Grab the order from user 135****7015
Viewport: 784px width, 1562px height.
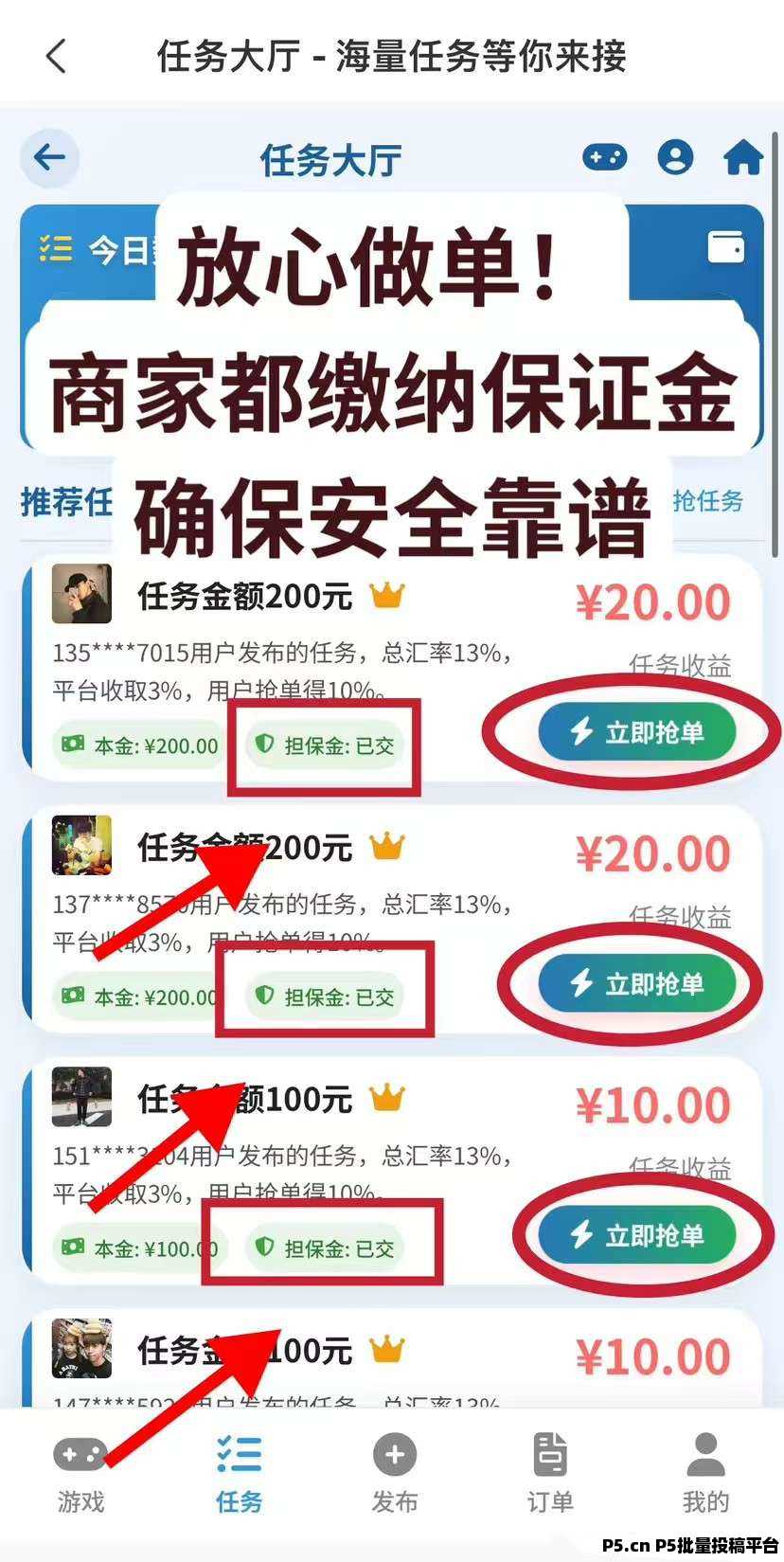coord(637,732)
